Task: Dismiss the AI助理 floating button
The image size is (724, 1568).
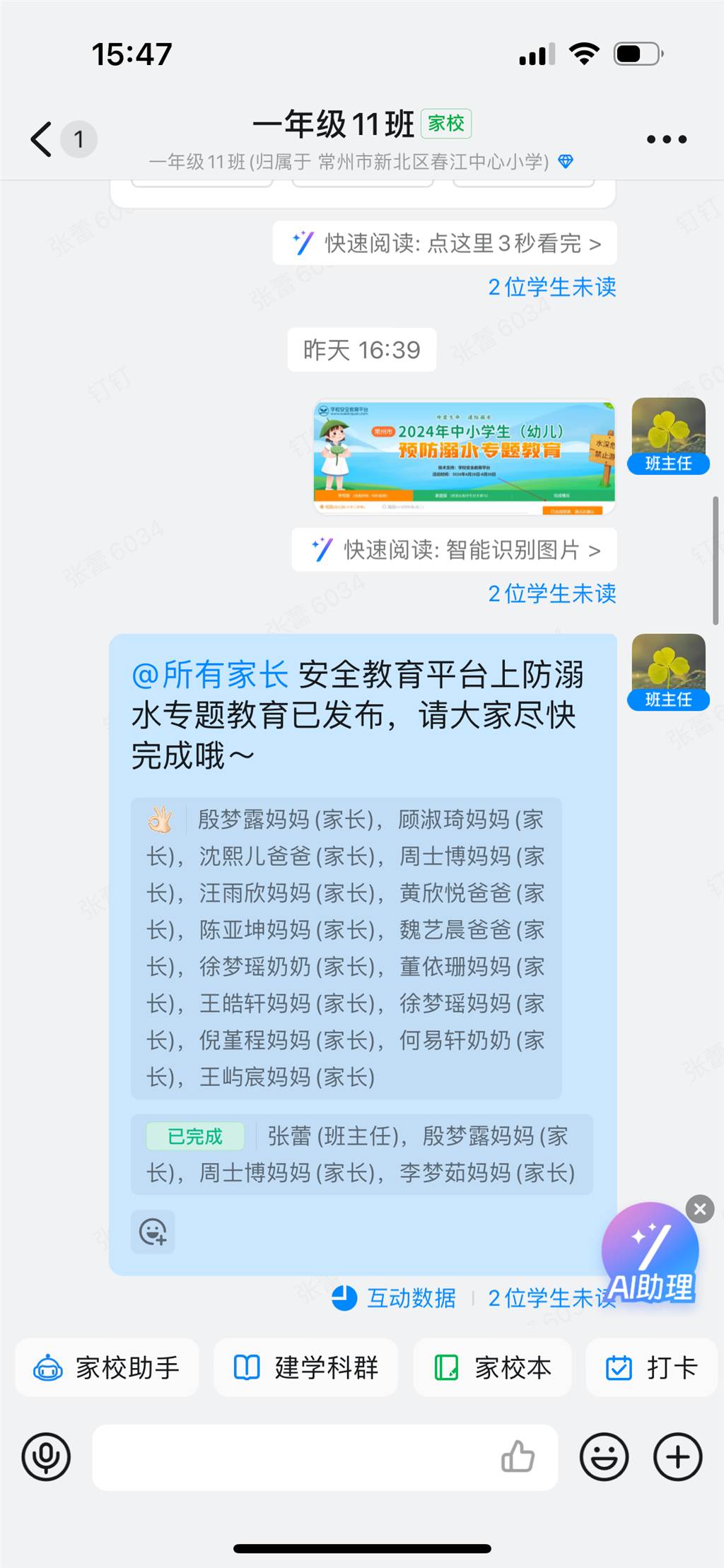Action: (x=700, y=1210)
